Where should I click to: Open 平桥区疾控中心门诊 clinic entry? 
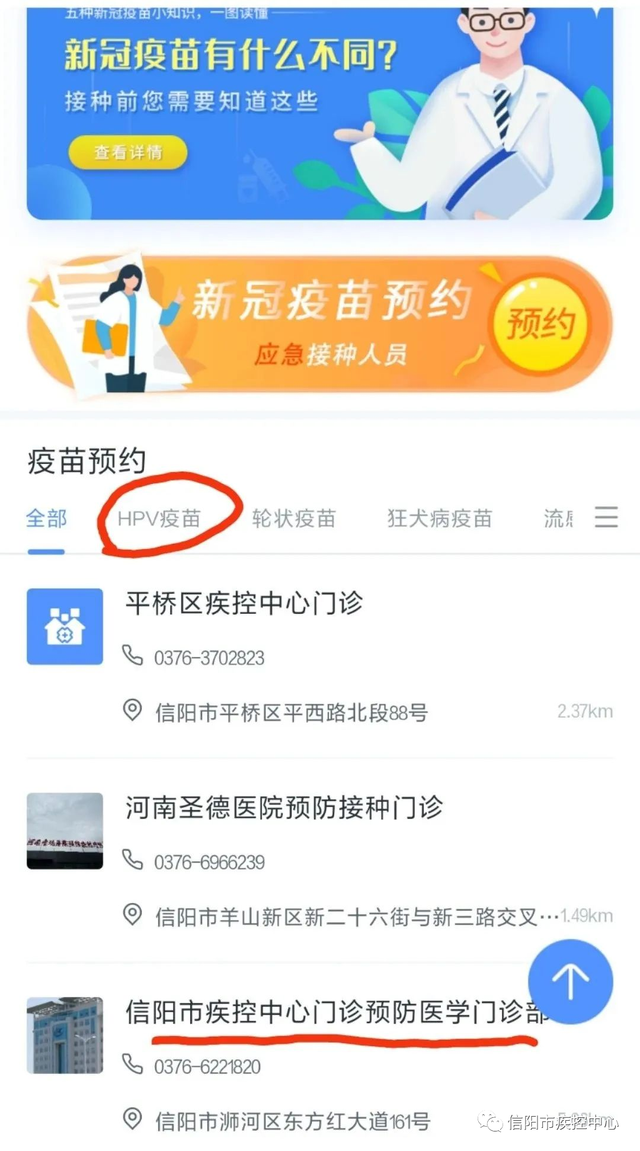pos(244,603)
